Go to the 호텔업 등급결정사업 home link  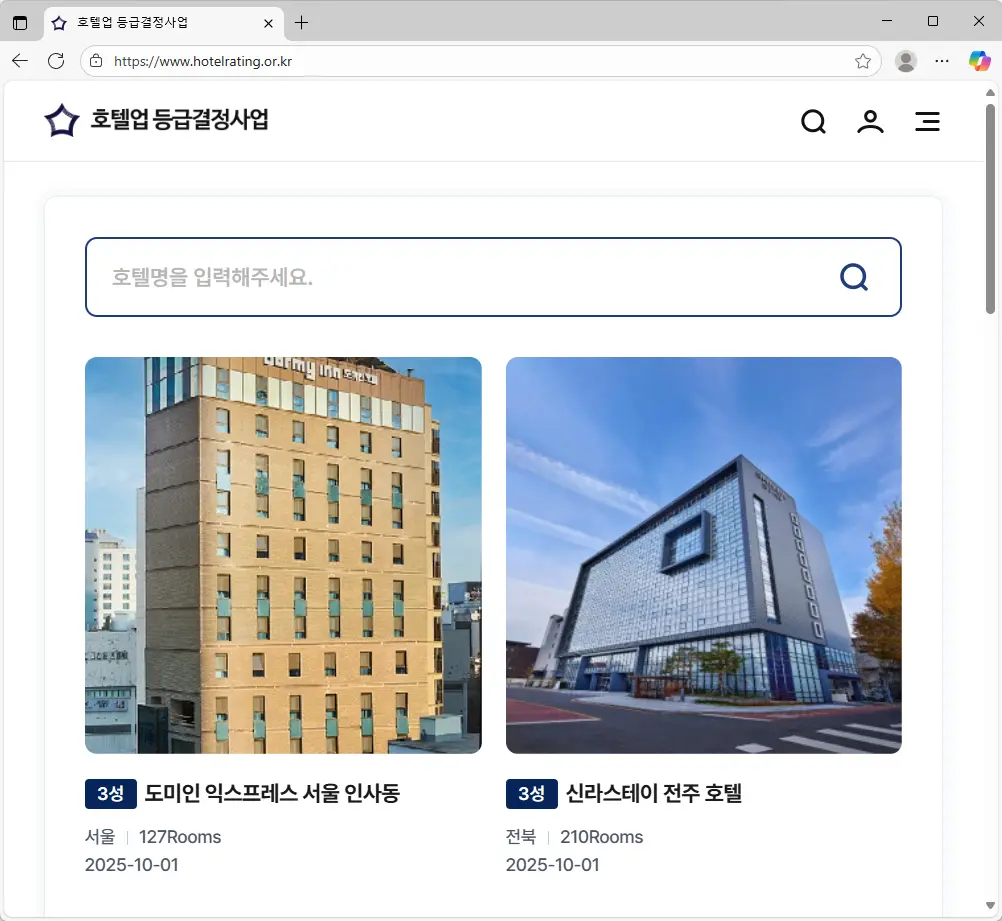point(157,120)
